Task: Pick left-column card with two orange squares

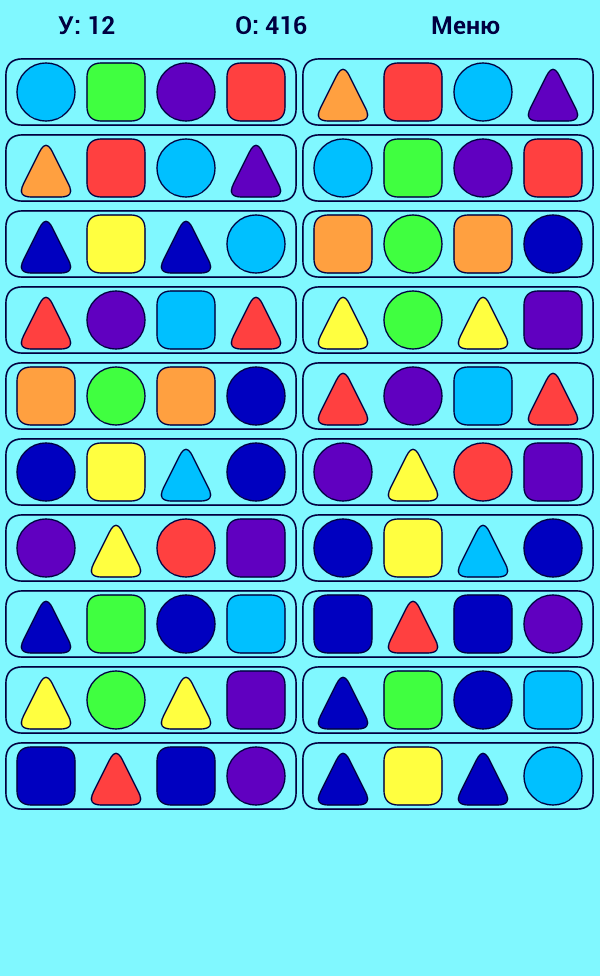Action: click(x=151, y=396)
